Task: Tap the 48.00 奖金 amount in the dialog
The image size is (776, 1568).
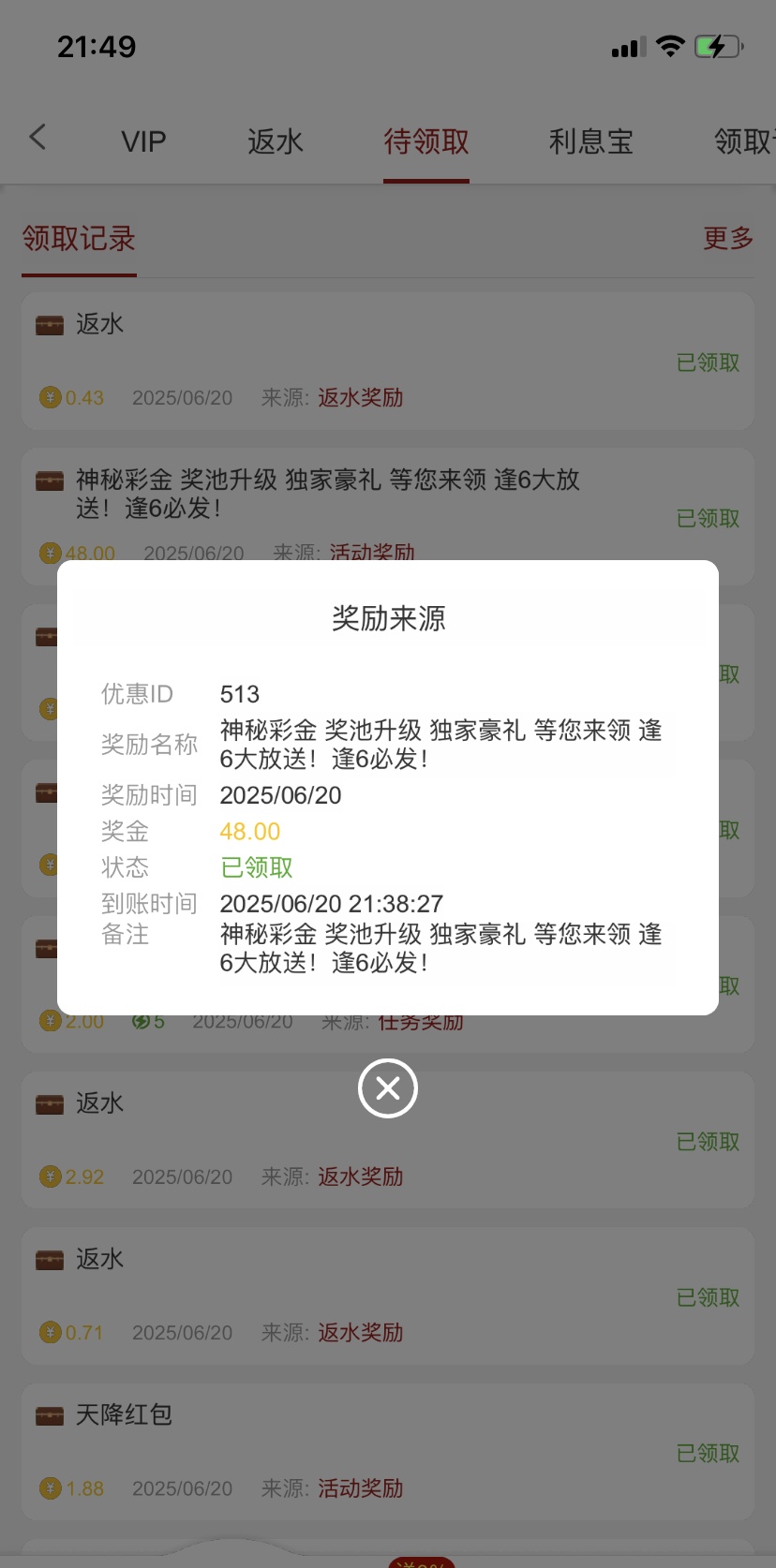Action: pos(249,831)
